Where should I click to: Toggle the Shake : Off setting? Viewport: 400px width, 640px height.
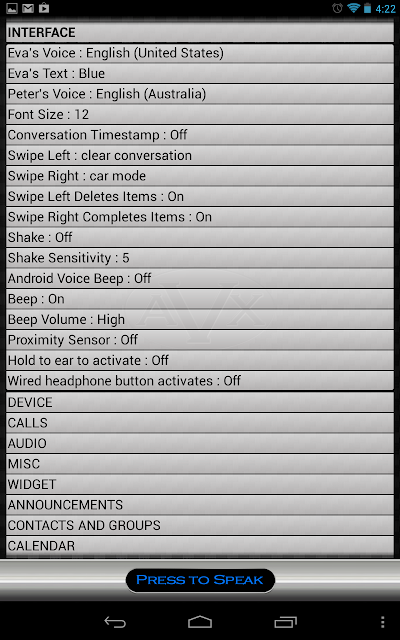click(x=200, y=237)
